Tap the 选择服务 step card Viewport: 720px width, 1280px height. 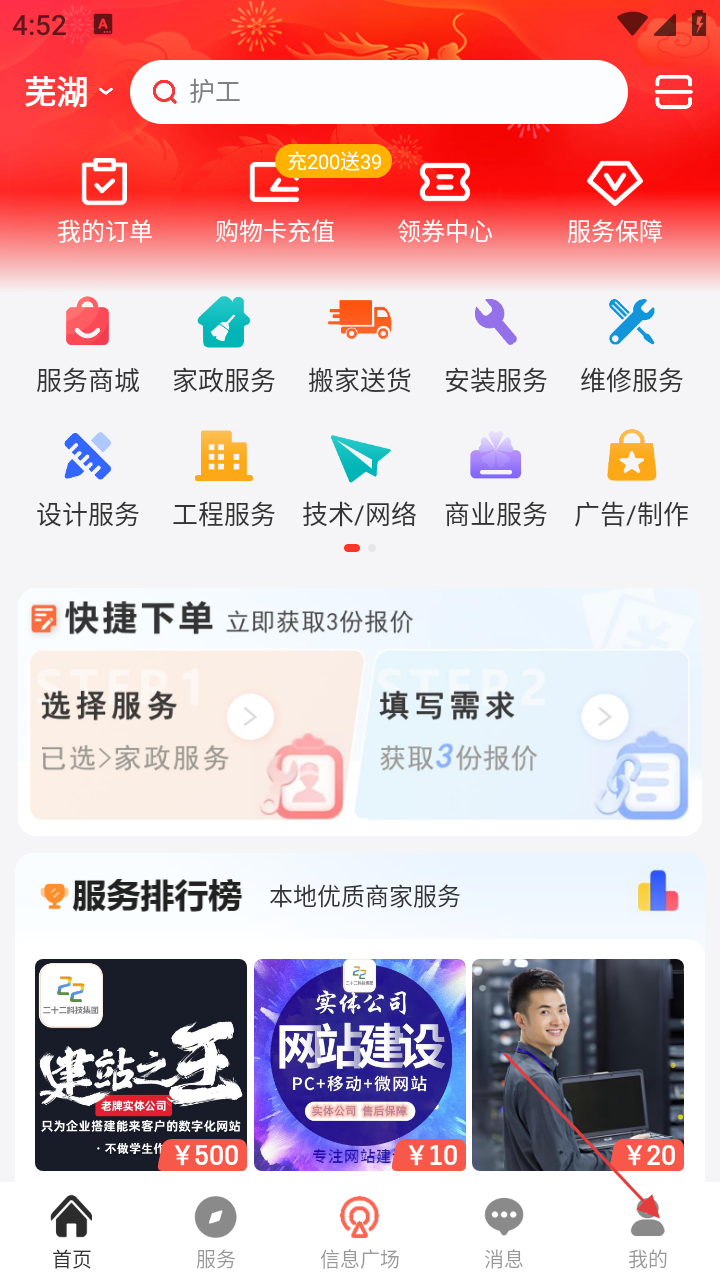pos(196,735)
